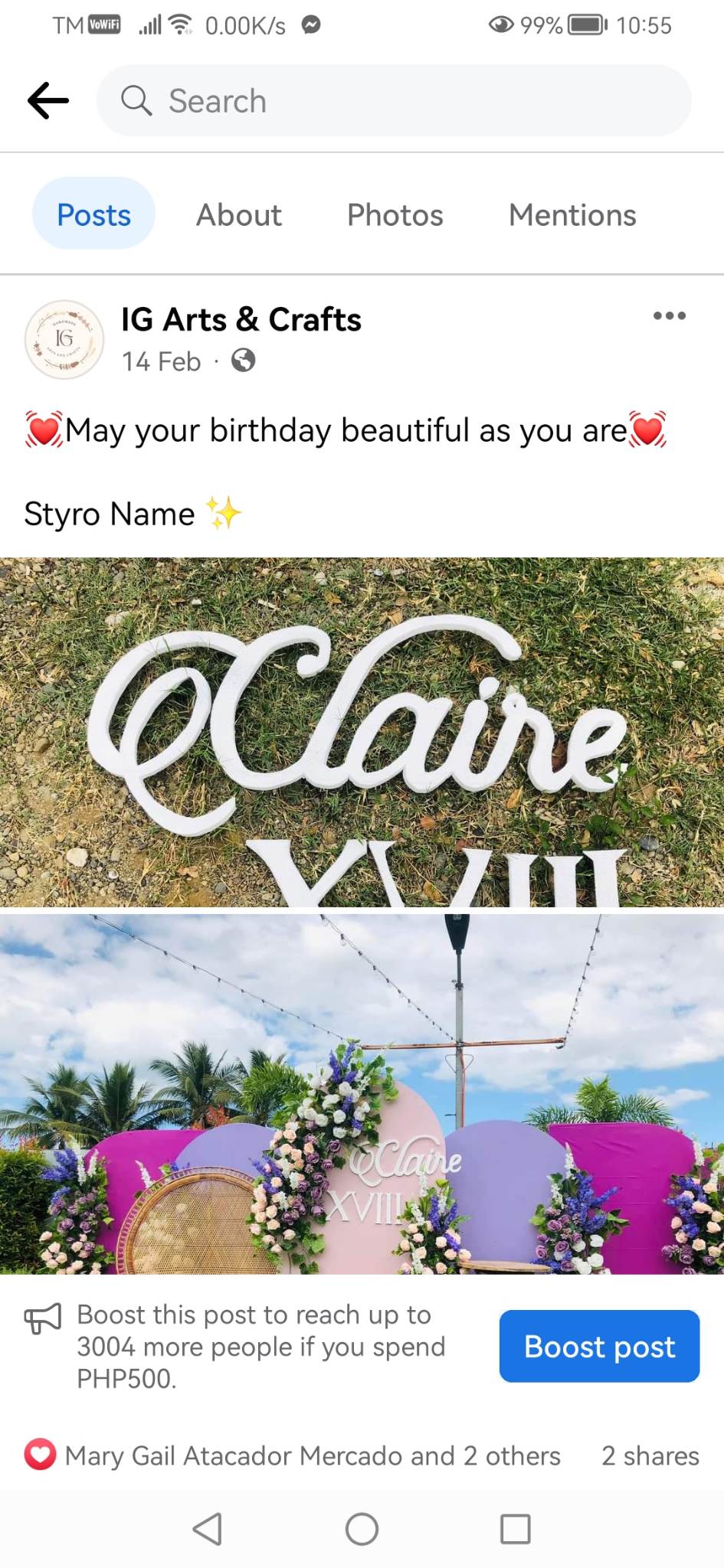View reactions from Mary Gail Atacador Mercado
The width and height of the screenshot is (724, 1568).
point(292,1455)
